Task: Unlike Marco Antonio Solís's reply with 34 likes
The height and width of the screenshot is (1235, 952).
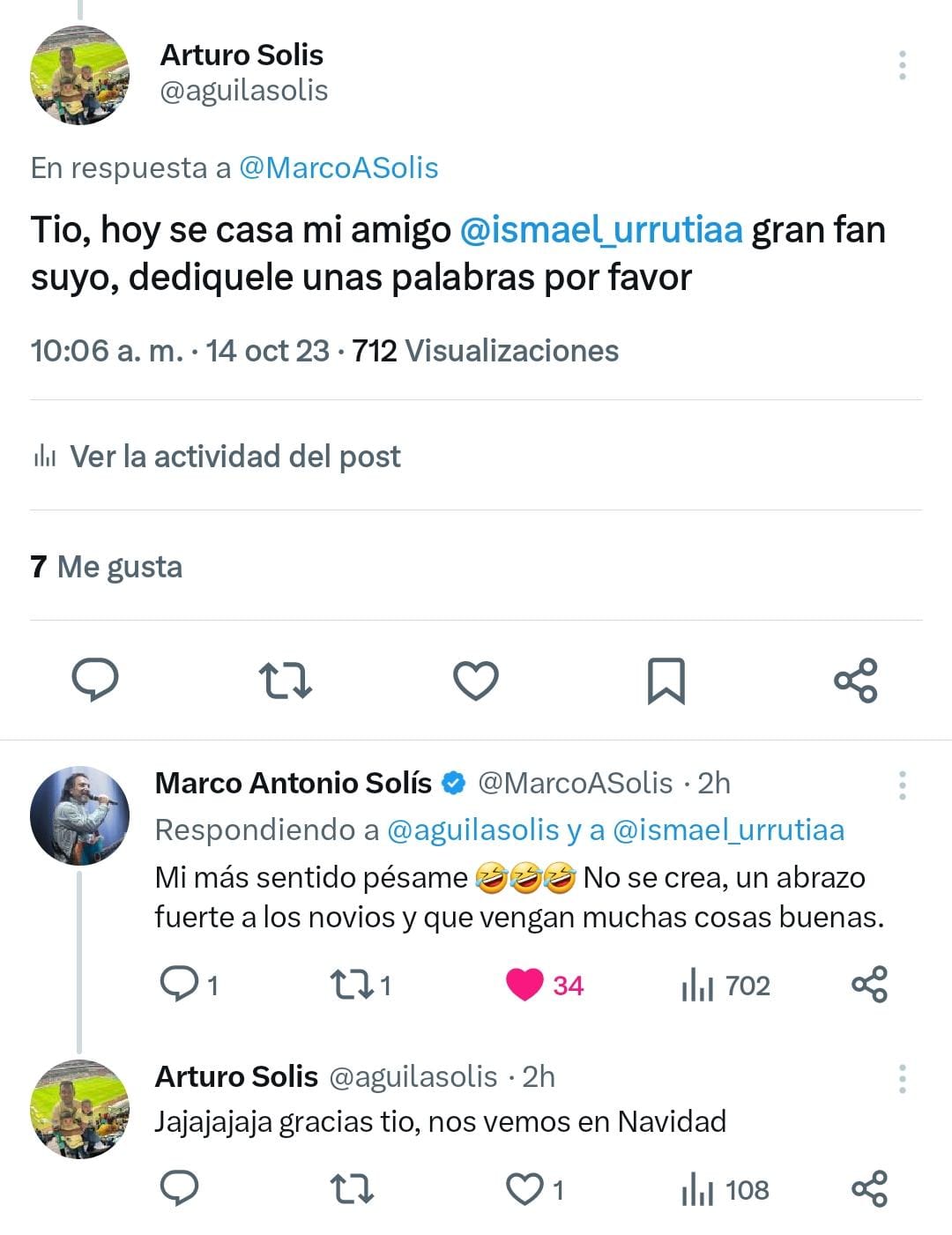Action: [525, 985]
